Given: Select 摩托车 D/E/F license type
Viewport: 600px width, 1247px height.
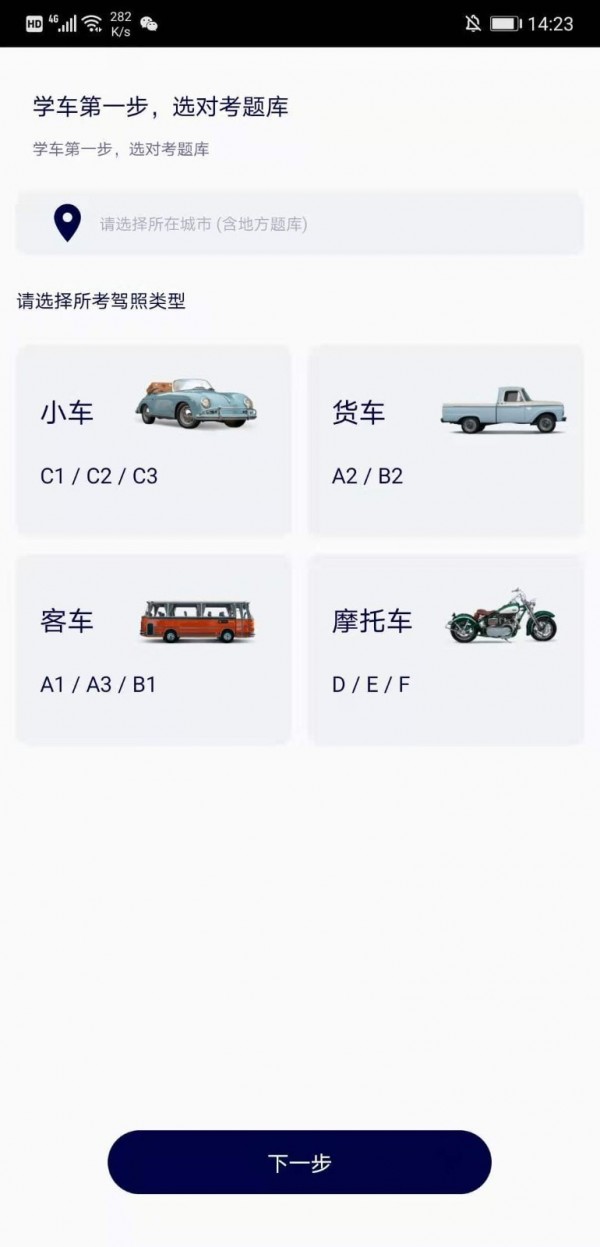Looking at the screenshot, I should click(x=445, y=649).
